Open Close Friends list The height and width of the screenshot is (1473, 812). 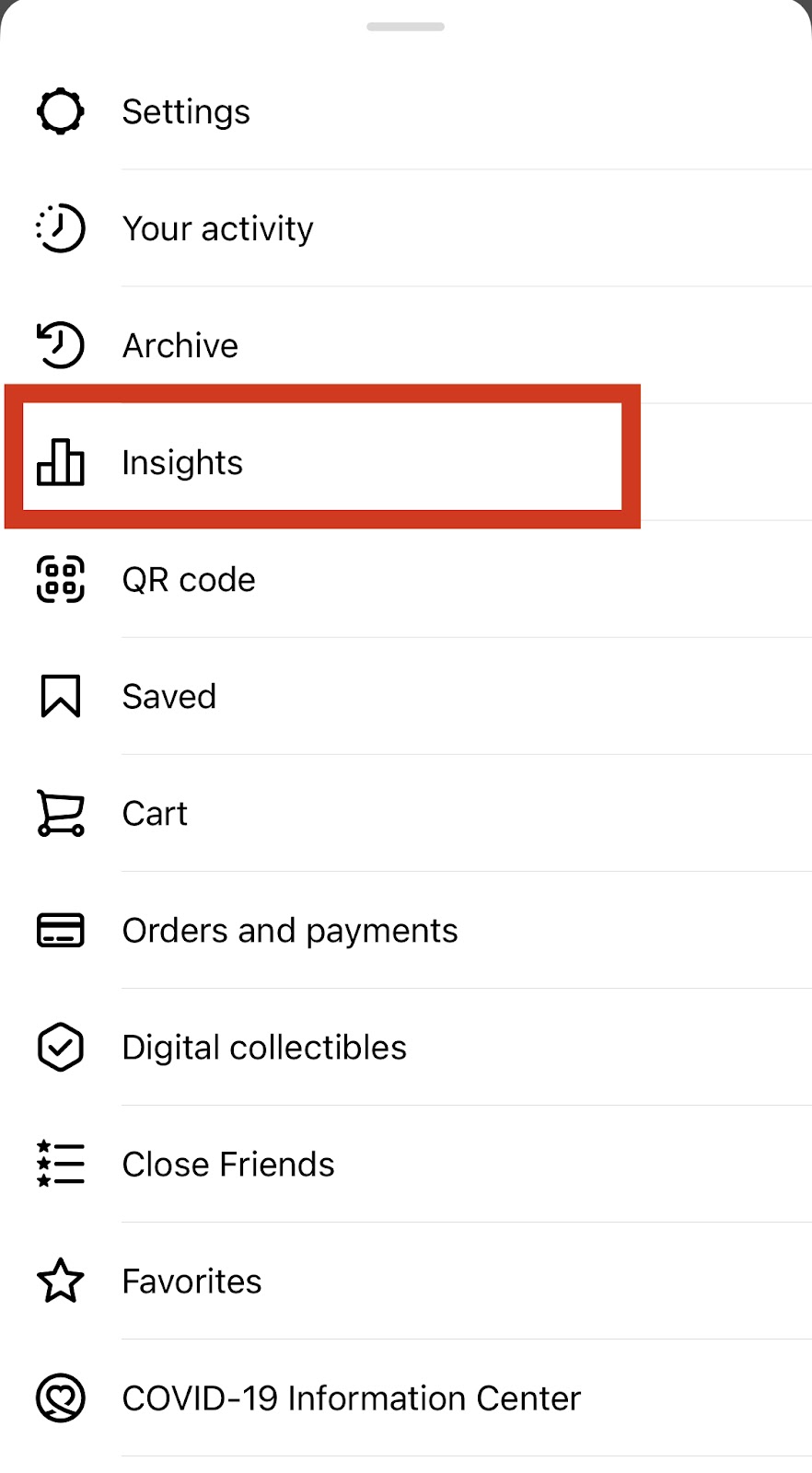point(228,1165)
